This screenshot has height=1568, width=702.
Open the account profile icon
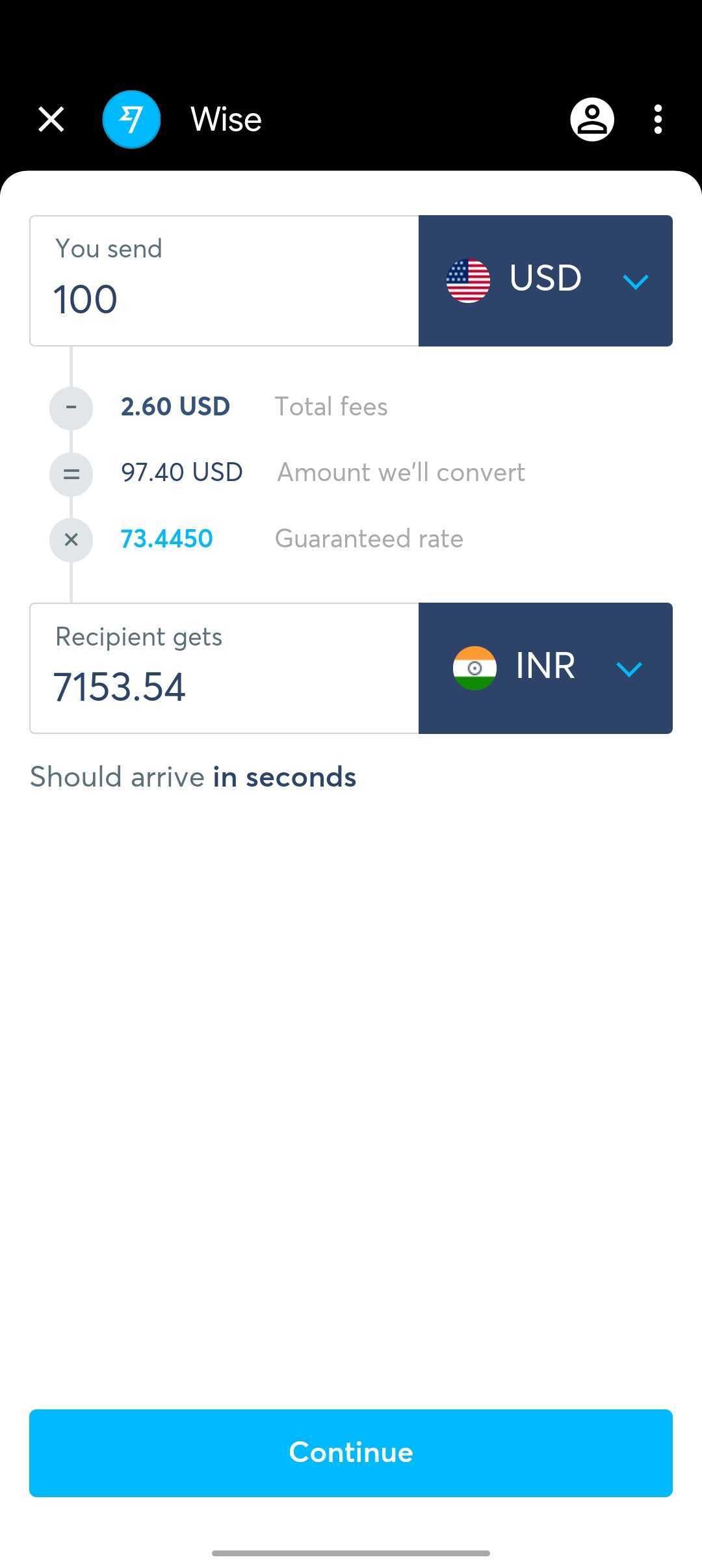[591, 119]
